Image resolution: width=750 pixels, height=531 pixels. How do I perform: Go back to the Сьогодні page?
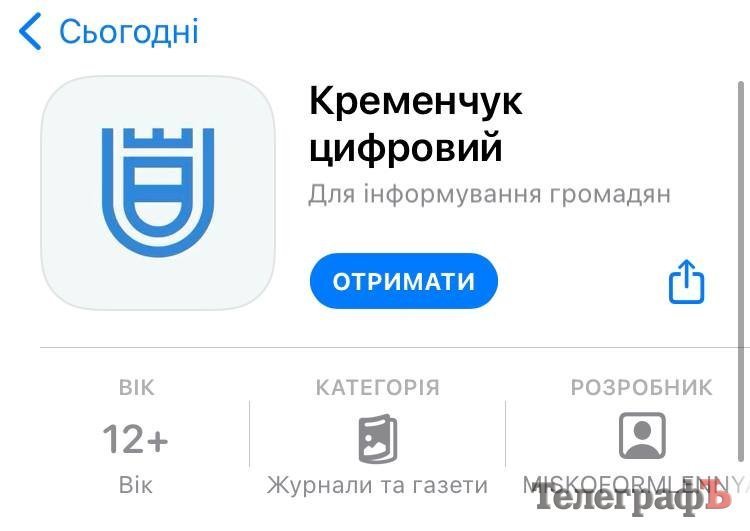110,32
